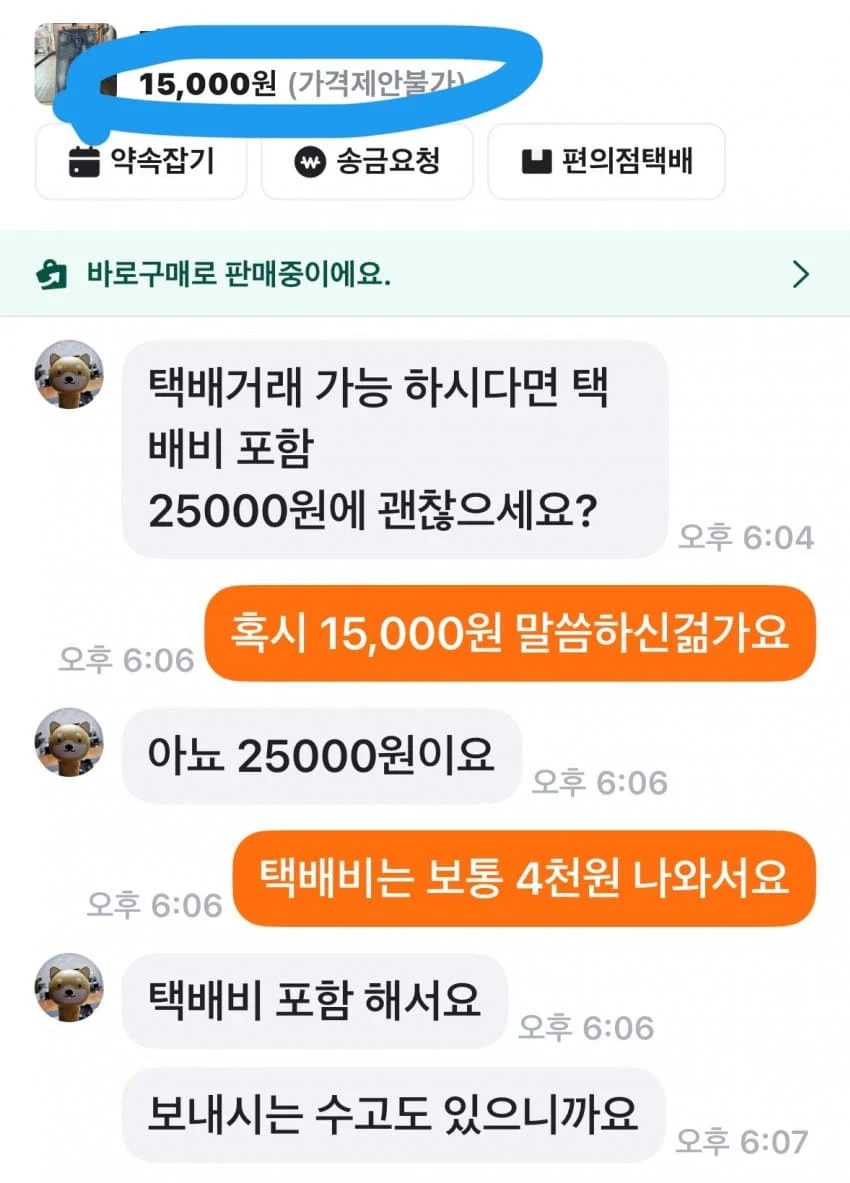The width and height of the screenshot is (850, 1183).
Task: Tap the 약속잡기 button
Action: (141, 162)
